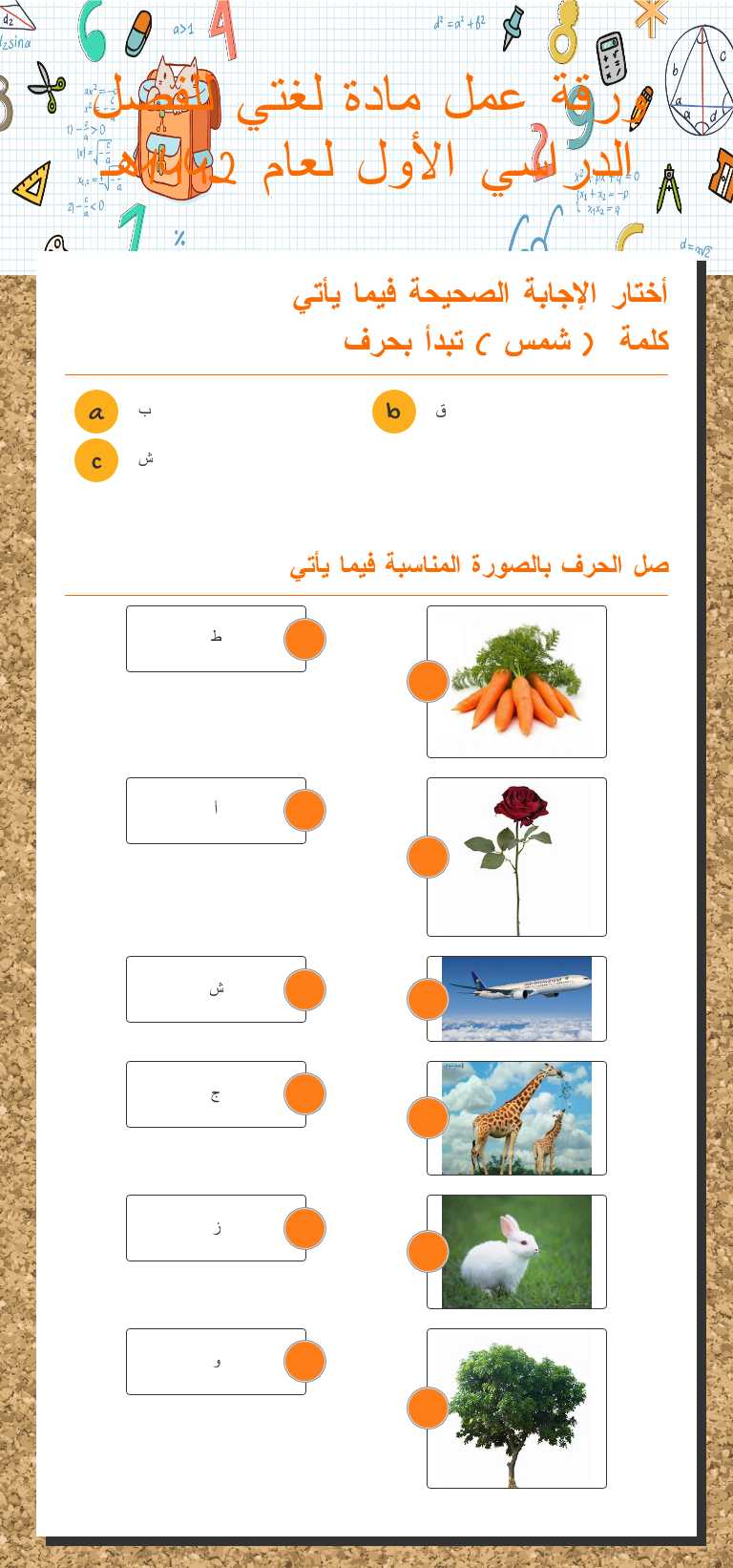This screenshot has width=733, height=1568.
Task: Click the connector circle beside letter أ
Action: [x=304, y=810]
